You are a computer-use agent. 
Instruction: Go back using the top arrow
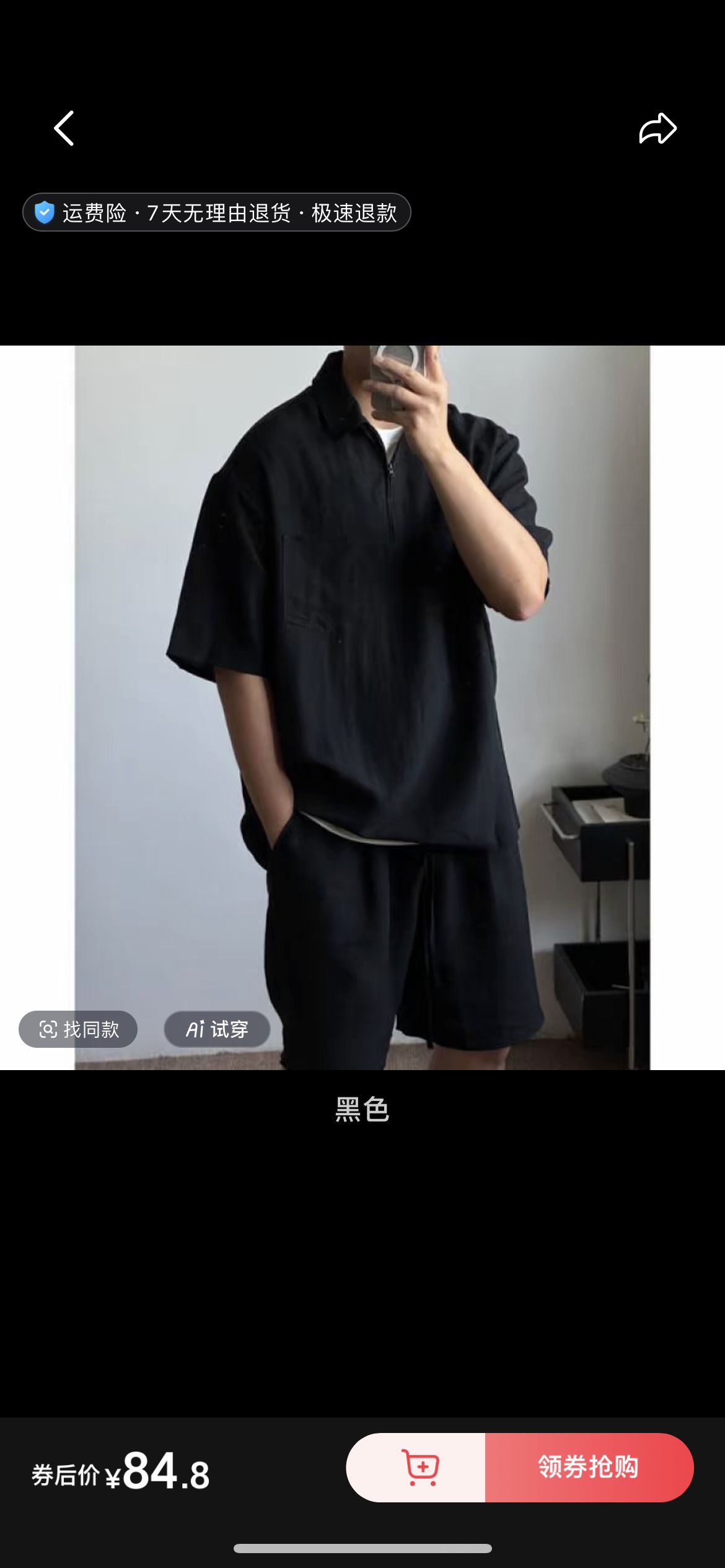64,128
